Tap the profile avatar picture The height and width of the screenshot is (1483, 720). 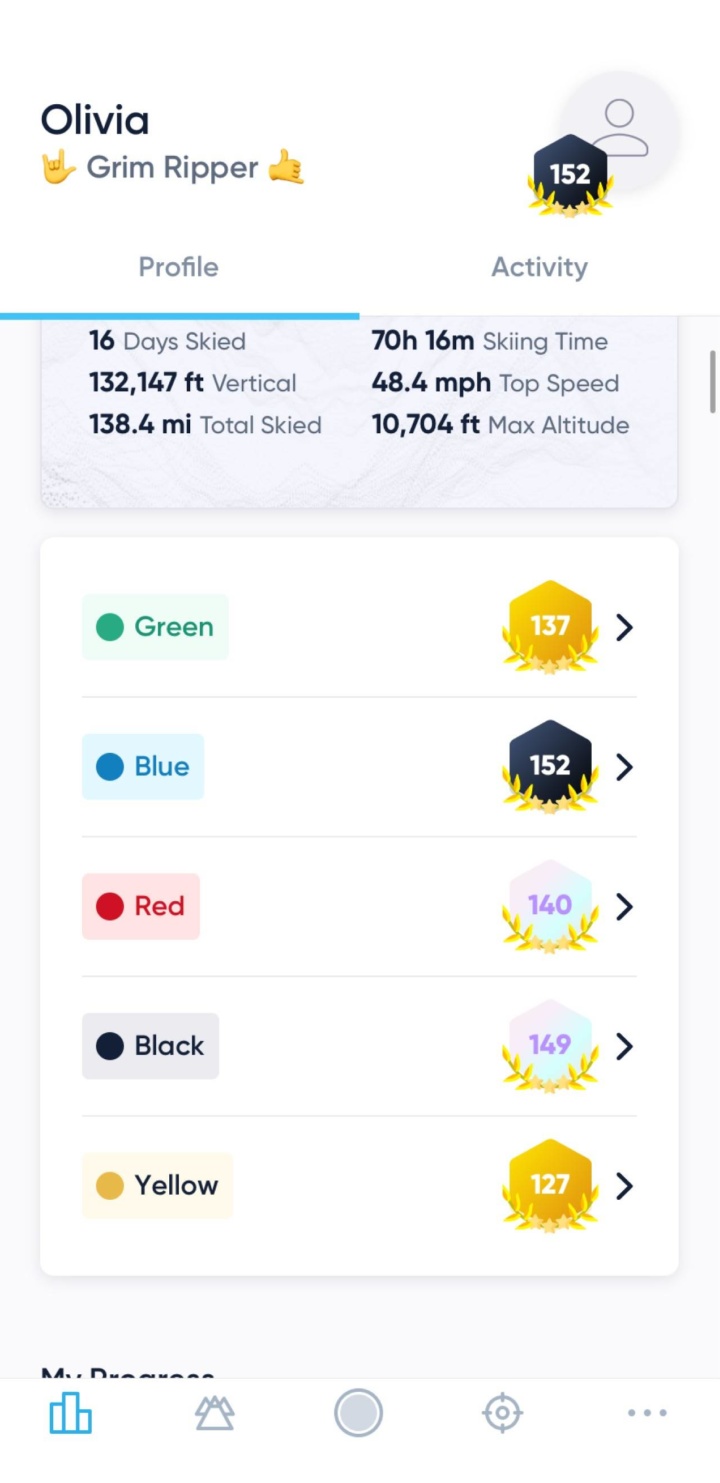click(x=619, y=129)
